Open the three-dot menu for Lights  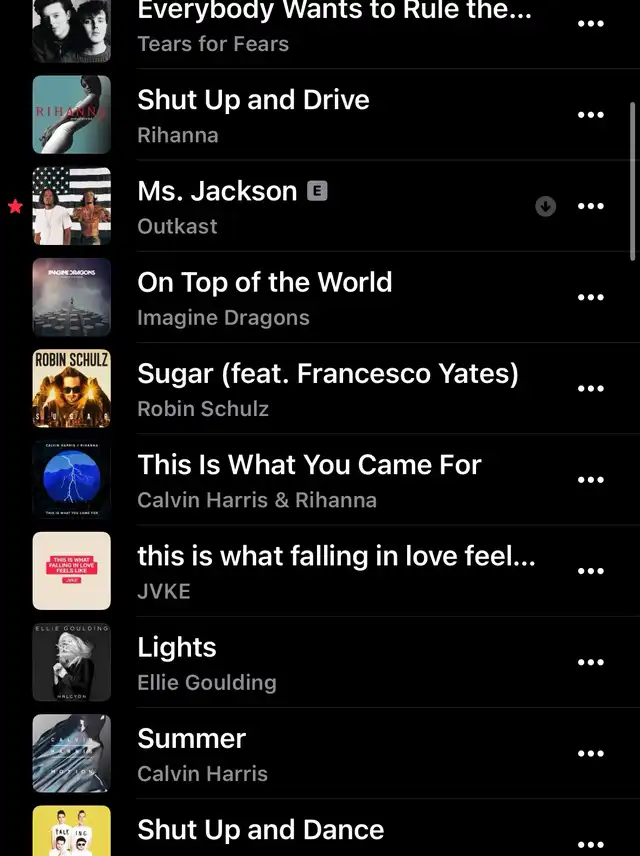[x=591, y=663]
